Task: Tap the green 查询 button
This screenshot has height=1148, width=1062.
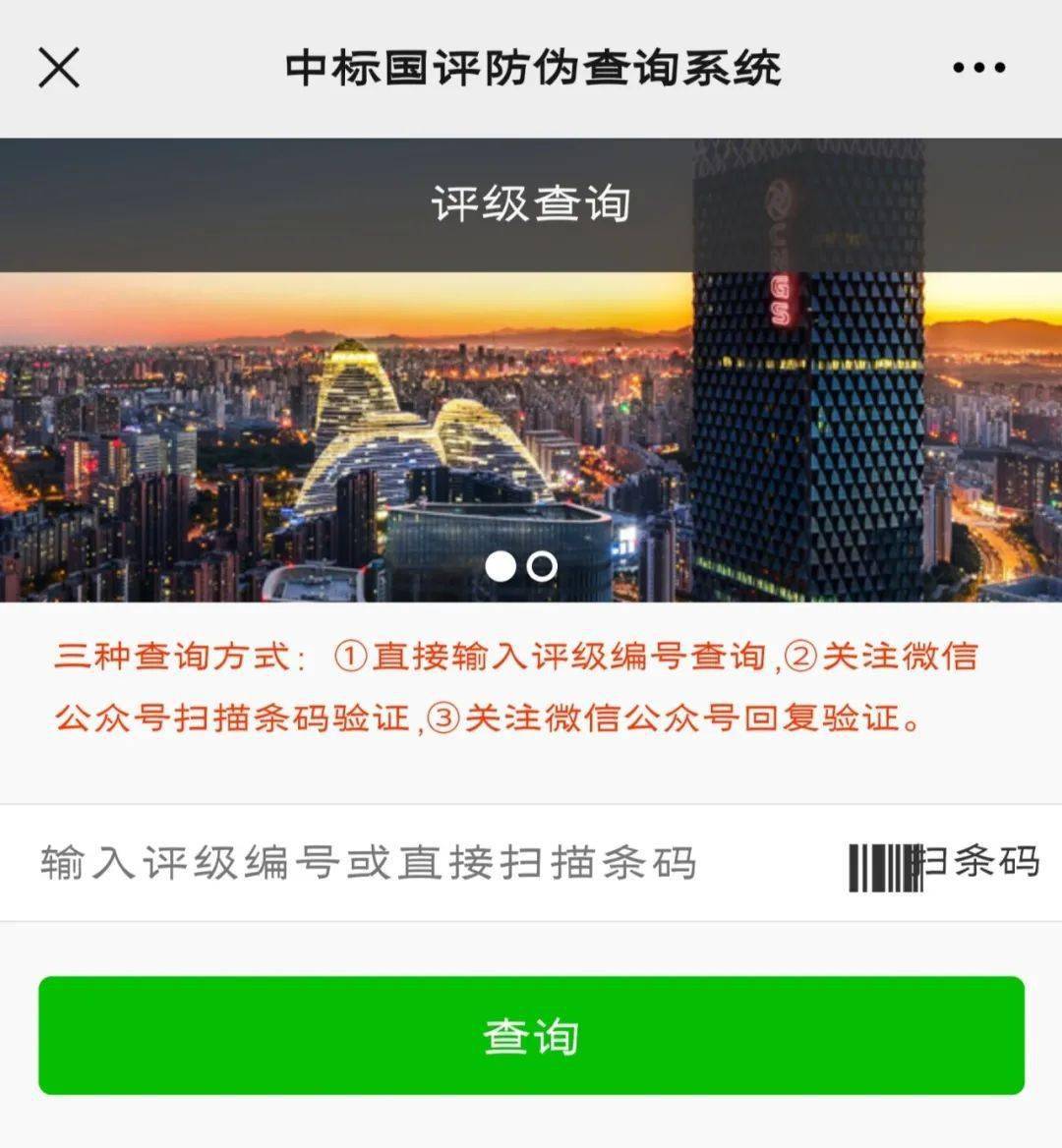Action: tap(531, 1035)
